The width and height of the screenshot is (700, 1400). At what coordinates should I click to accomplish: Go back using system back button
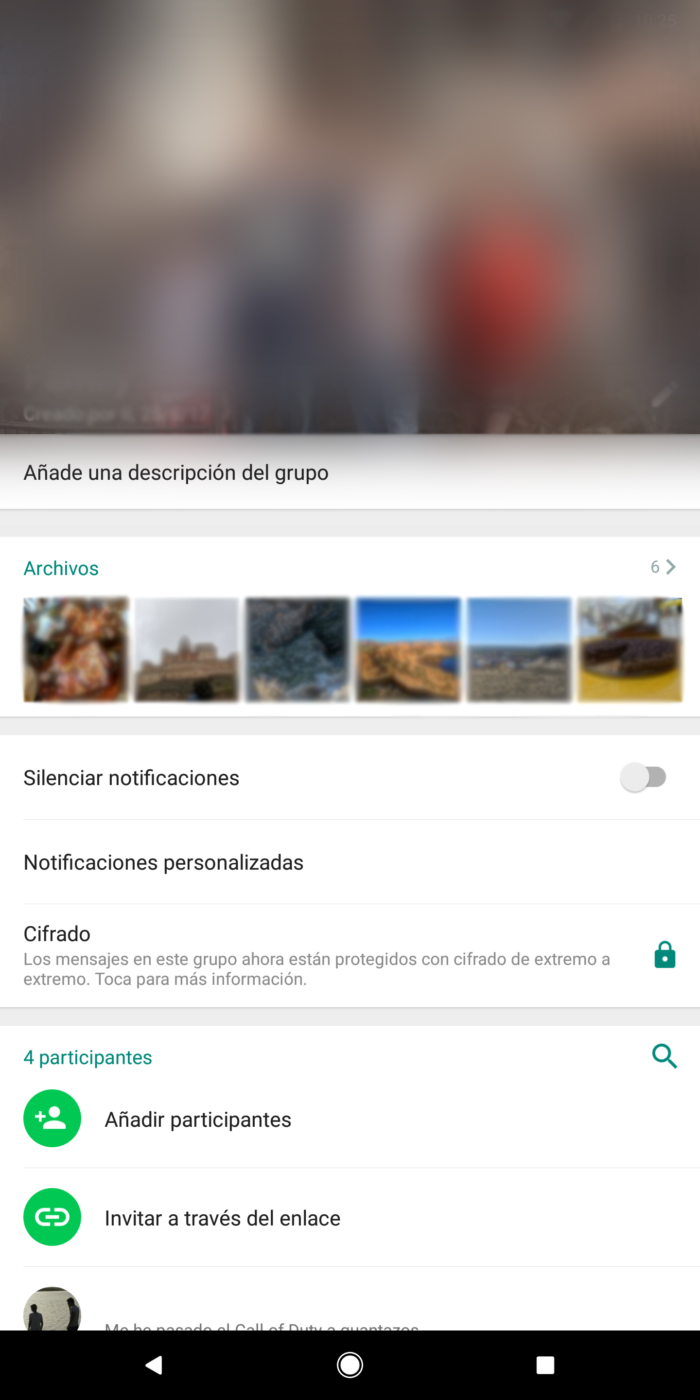(x=153, y=1365)
